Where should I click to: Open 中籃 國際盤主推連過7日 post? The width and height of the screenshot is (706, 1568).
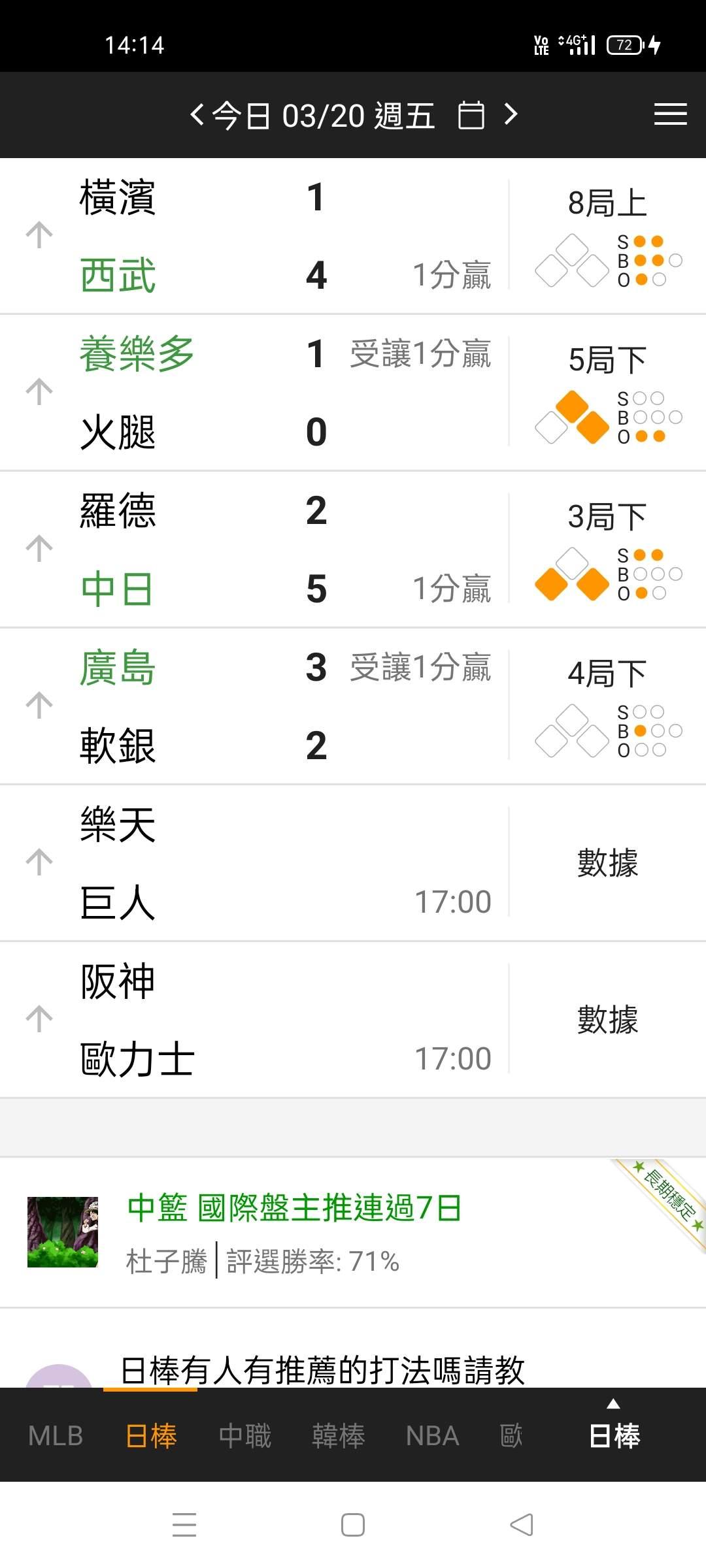[294, 1207]
